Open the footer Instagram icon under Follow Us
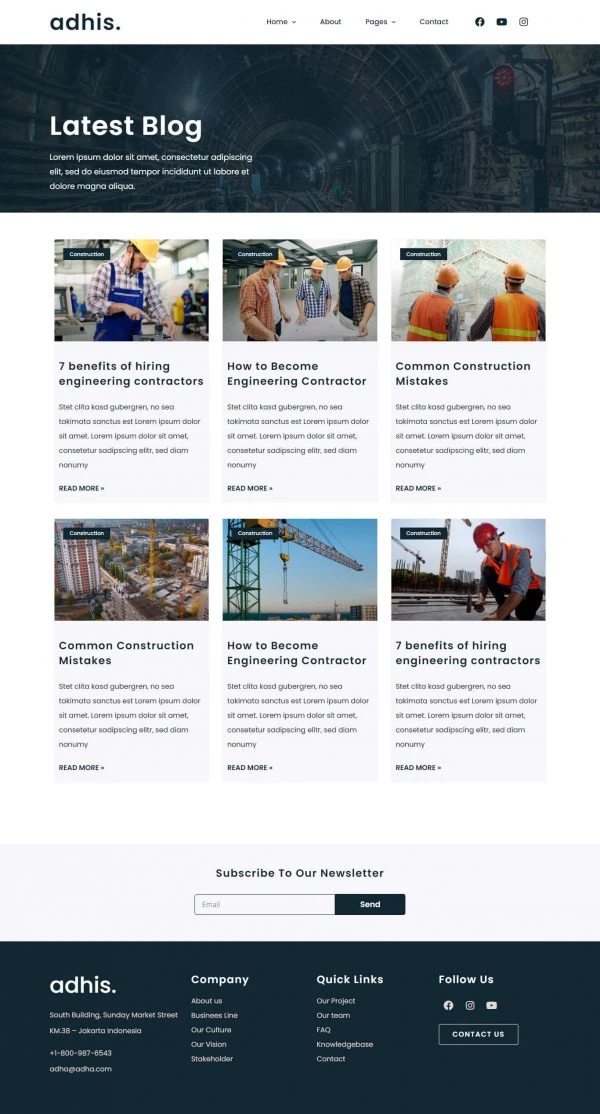This screenshot has height=1114, width=600. pyautogui.click(x=470, y=1005)
